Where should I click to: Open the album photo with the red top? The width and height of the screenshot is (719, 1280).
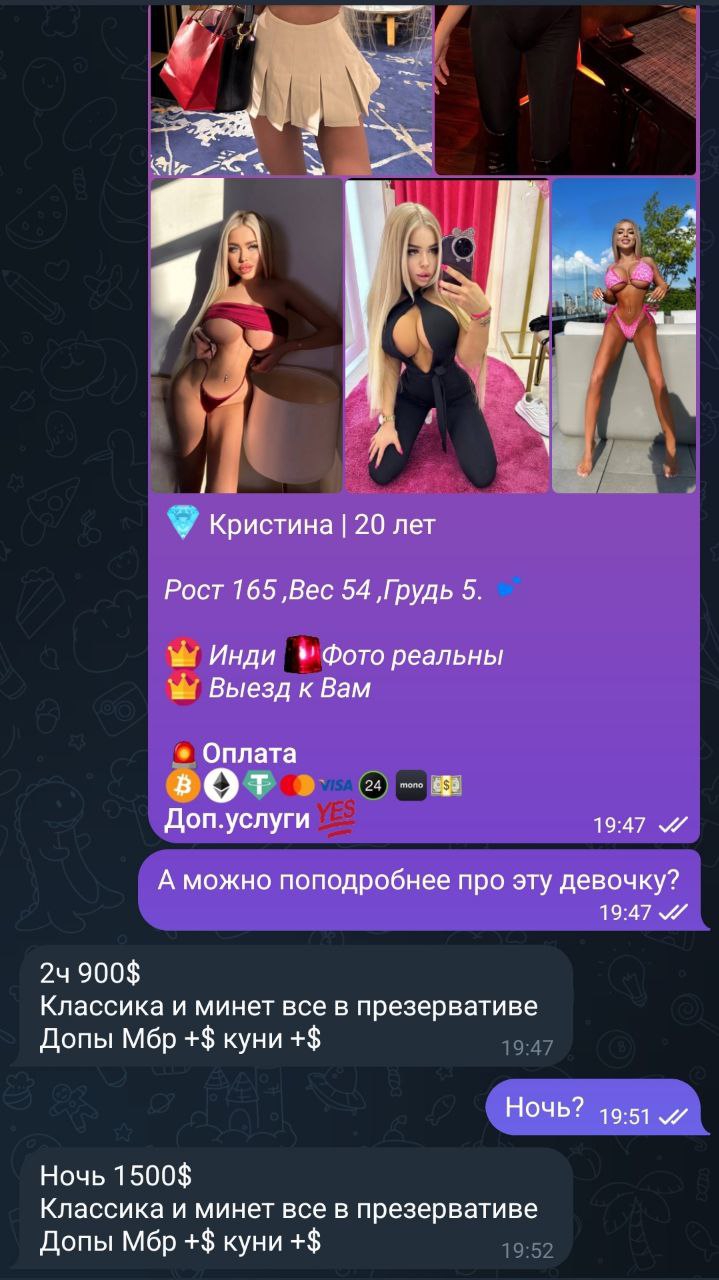click(246, 336)
